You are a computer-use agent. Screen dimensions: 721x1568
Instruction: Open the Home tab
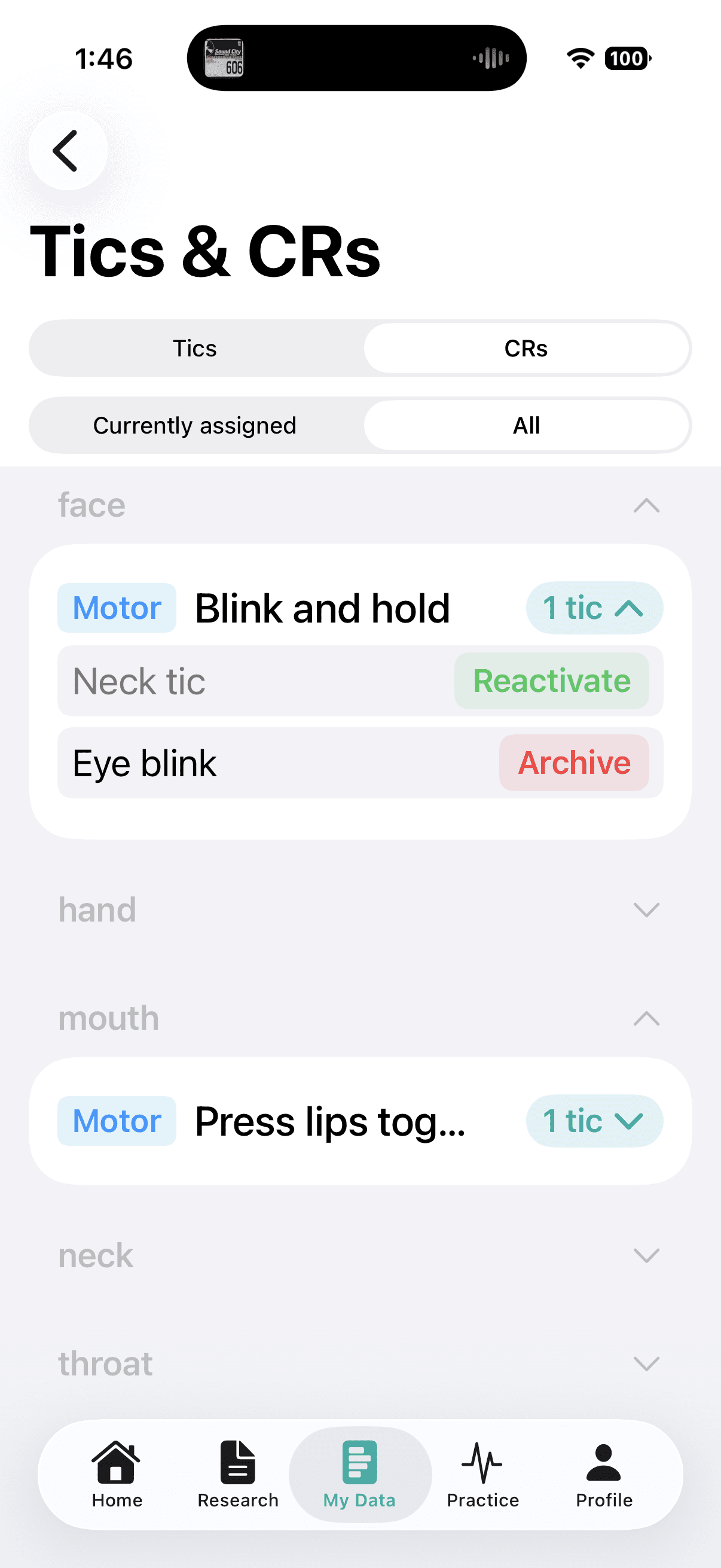point(117,1474)
